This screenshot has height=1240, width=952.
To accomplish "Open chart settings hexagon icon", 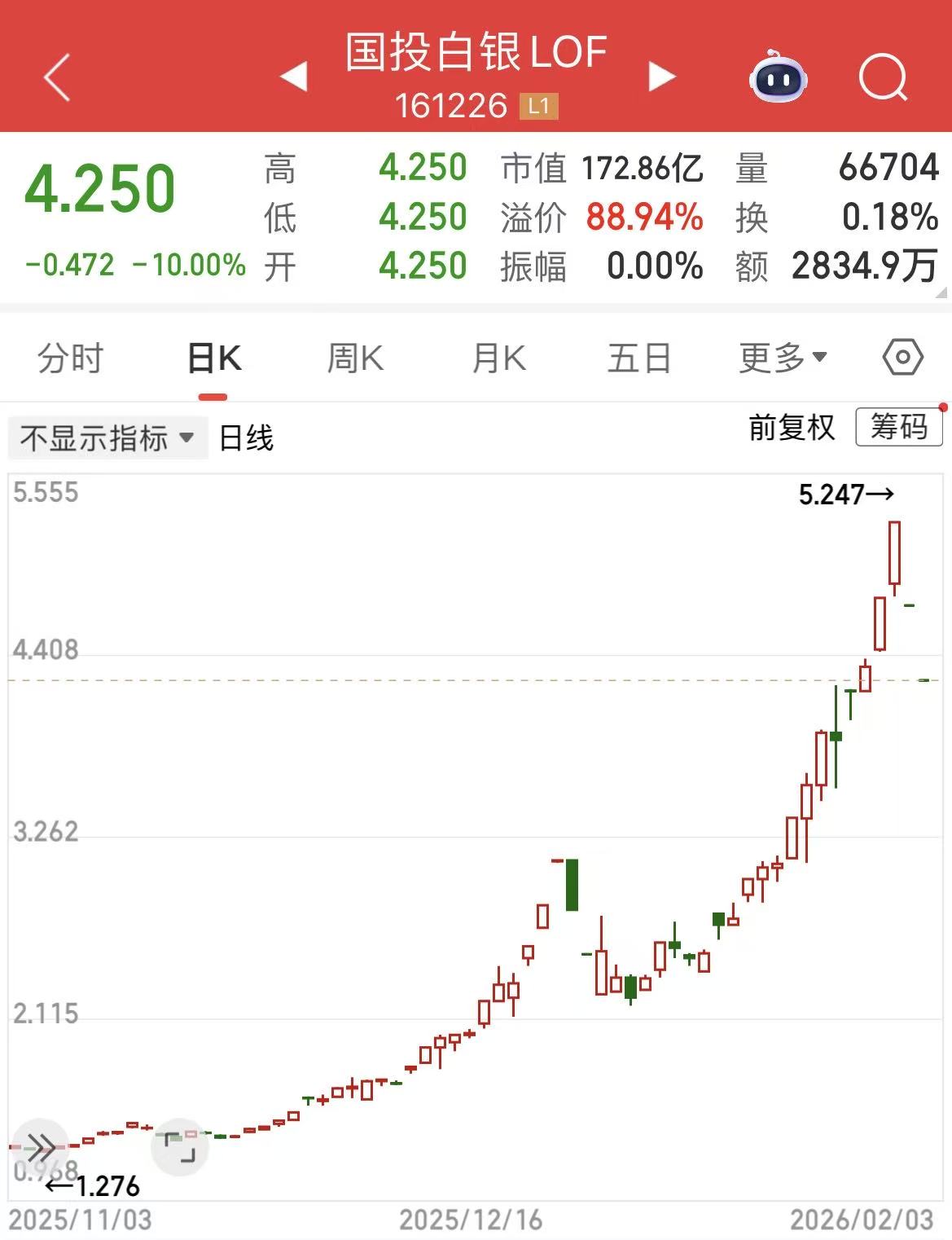I will tap(902, 358).
